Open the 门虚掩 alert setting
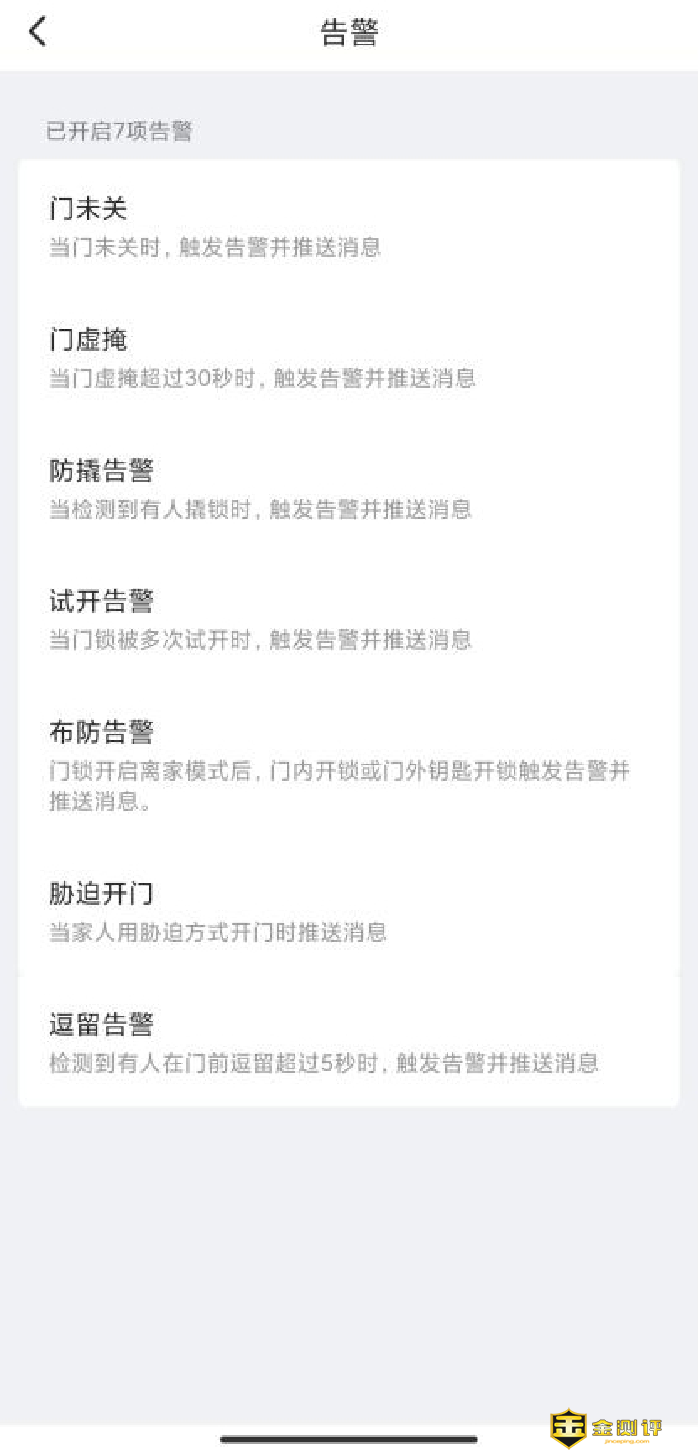 [x=348, y=358]
